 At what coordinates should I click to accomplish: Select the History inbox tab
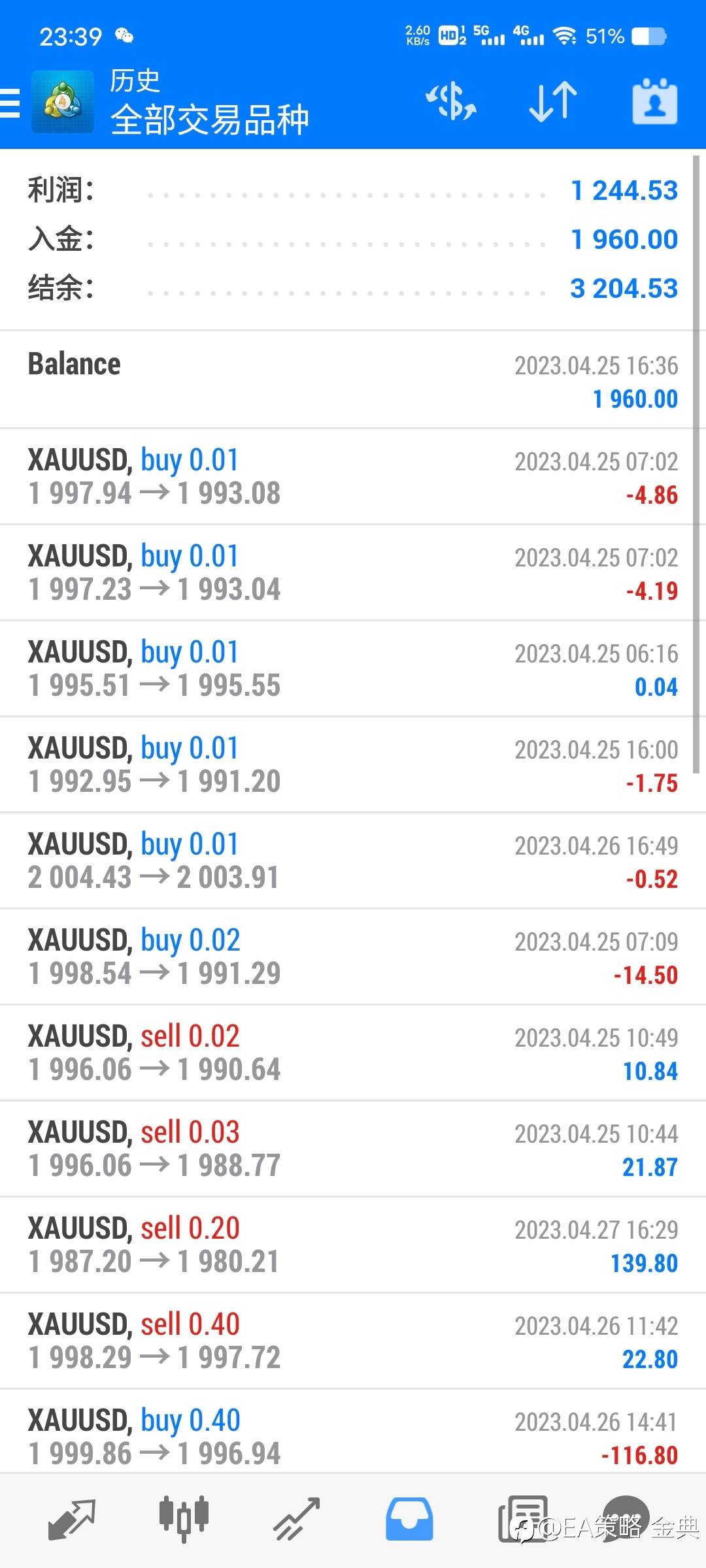tap(409, 1520)
